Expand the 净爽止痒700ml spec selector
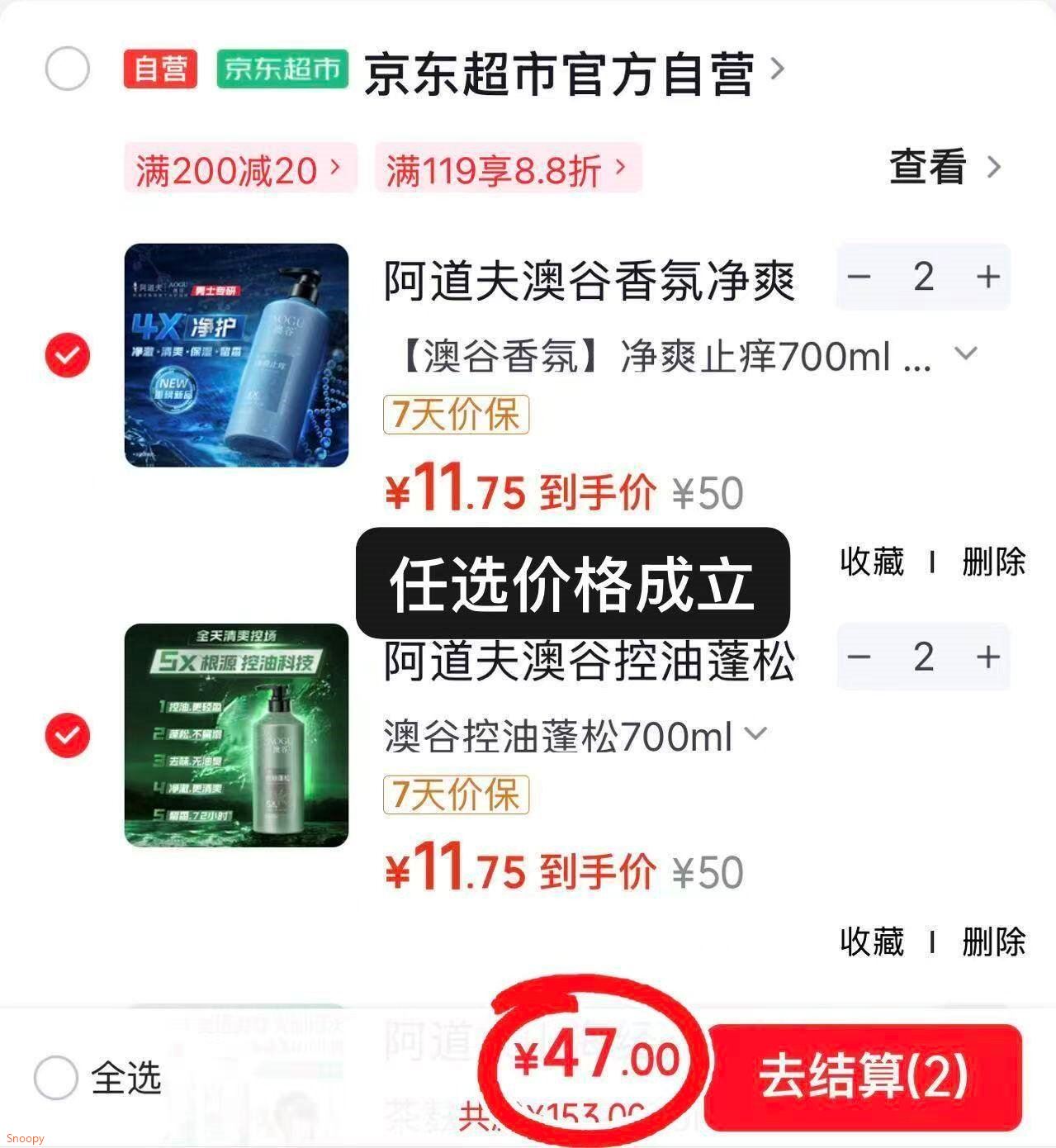 pyautogui.click(x=964, y=355)
